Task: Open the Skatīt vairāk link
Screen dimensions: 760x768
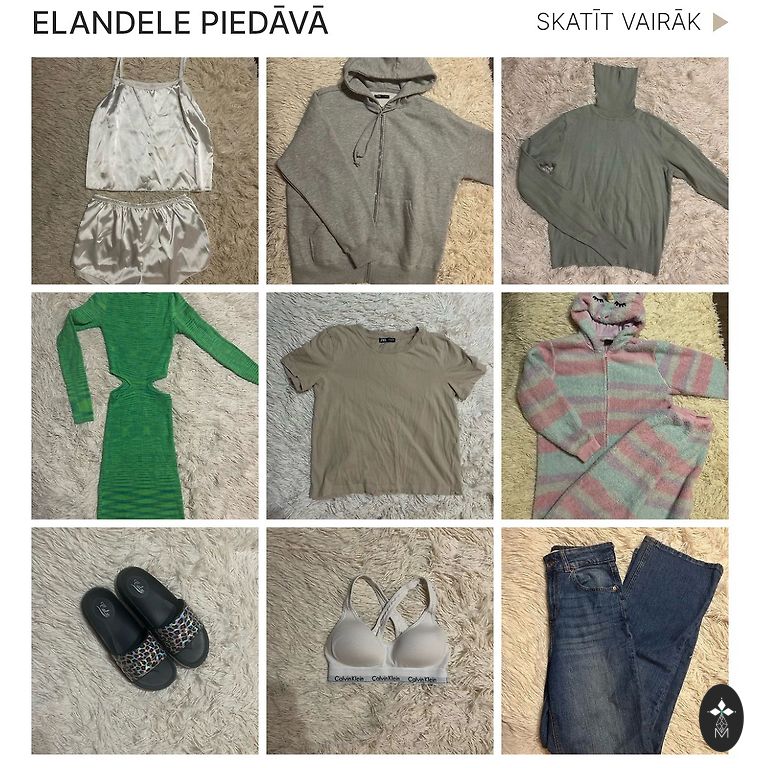Action: tap(631, 22)
